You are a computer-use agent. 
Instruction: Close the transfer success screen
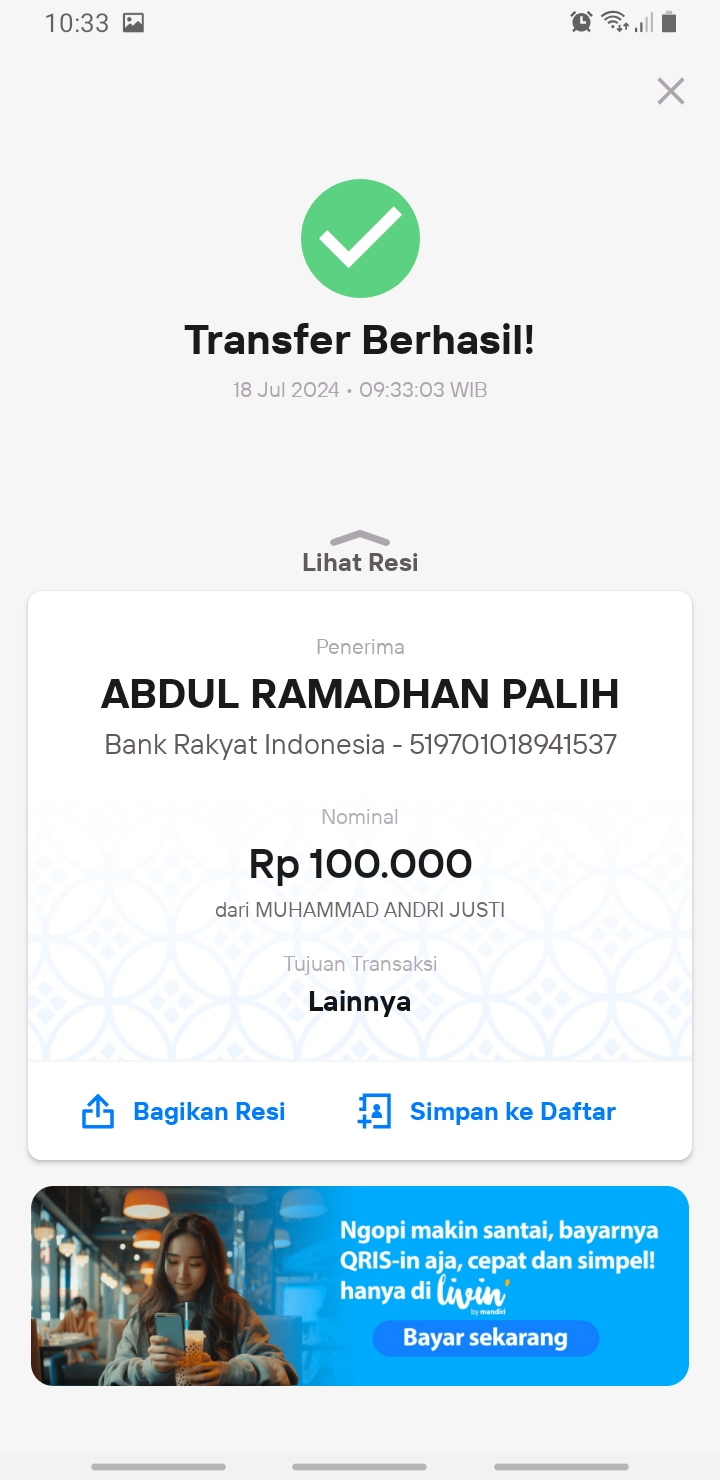670,91
